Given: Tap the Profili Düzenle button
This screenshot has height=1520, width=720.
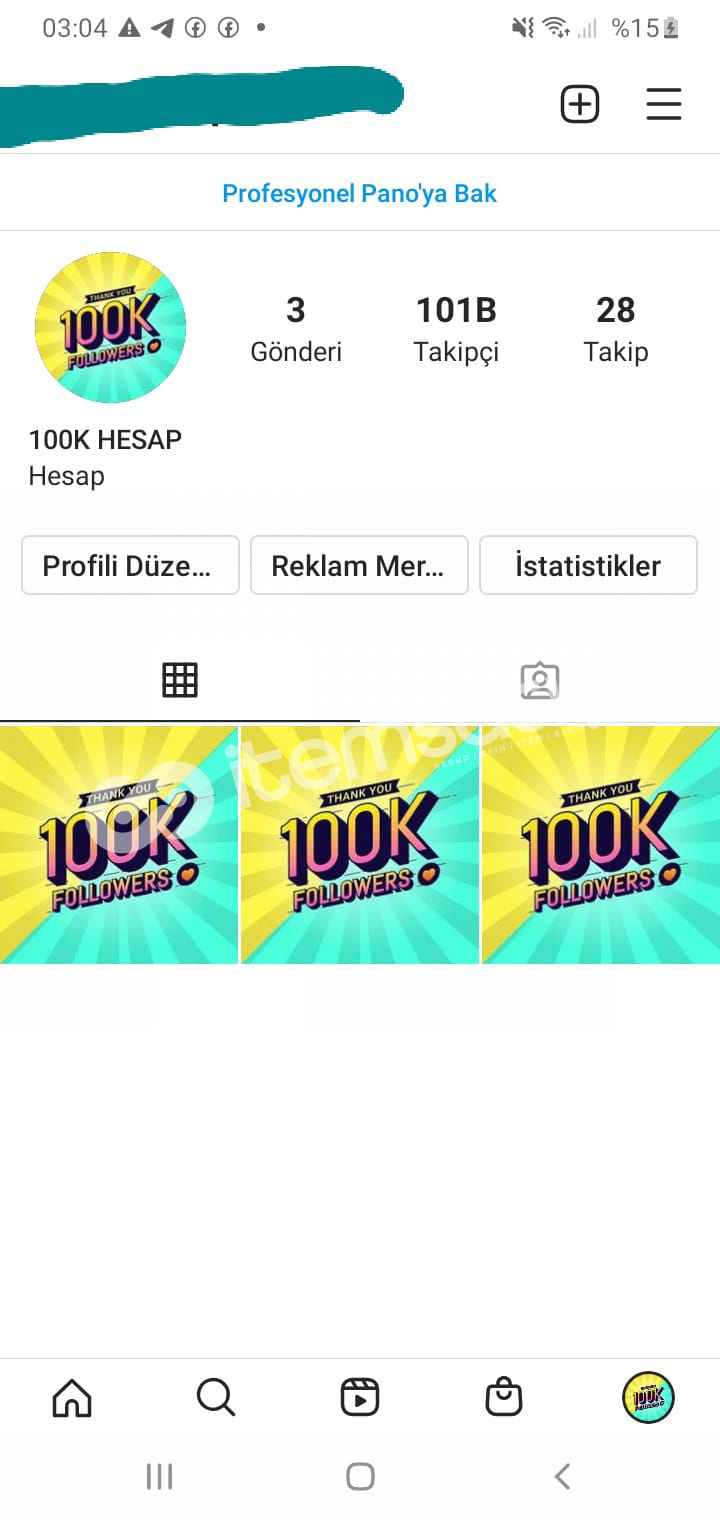Looking at the screenshot, I should pyautogui.click(x=130, y=565).
